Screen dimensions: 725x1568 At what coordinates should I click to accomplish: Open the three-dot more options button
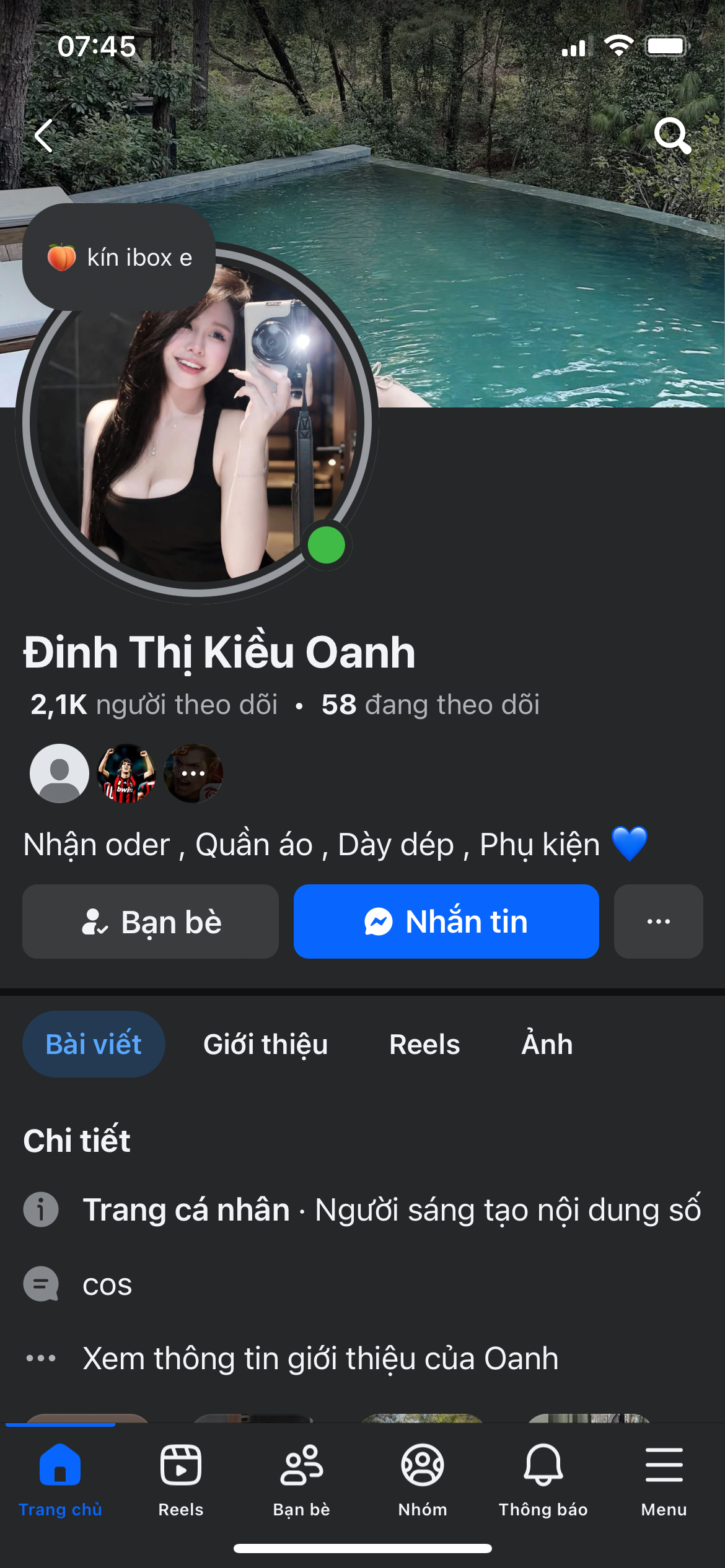pos(658,921)
